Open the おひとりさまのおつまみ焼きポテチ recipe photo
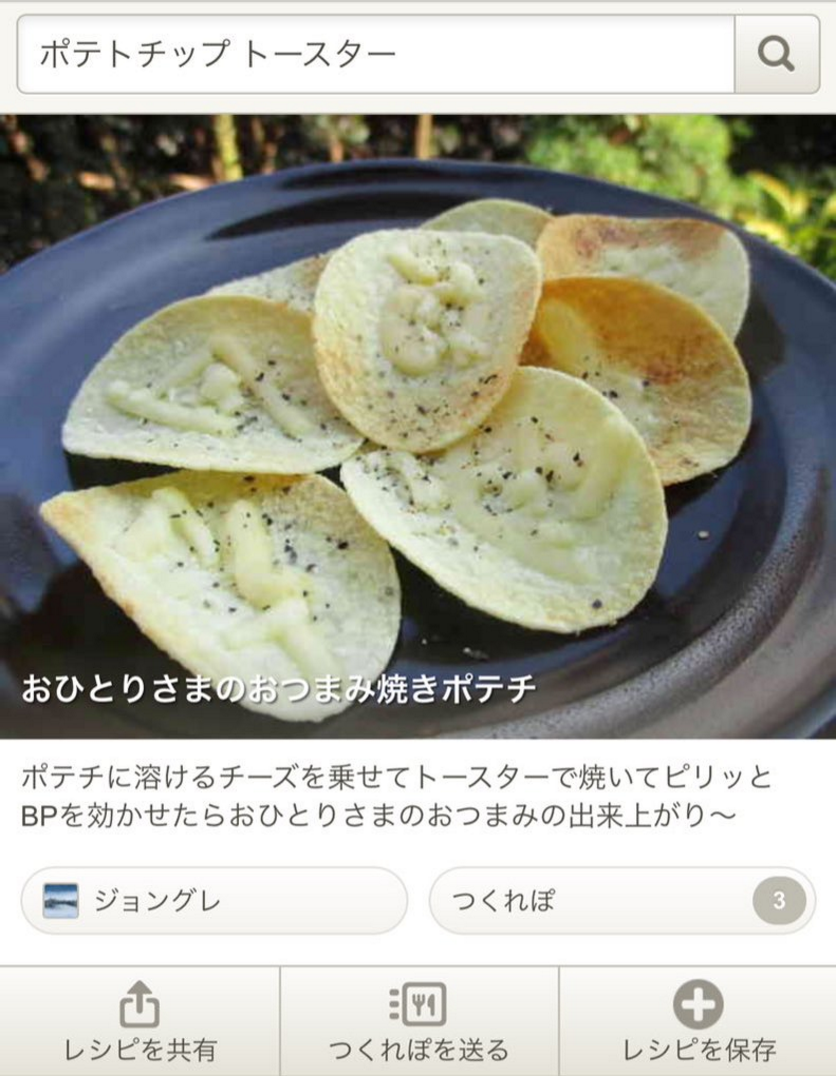This screenshot has height=1076, width=836. [418, 425]
